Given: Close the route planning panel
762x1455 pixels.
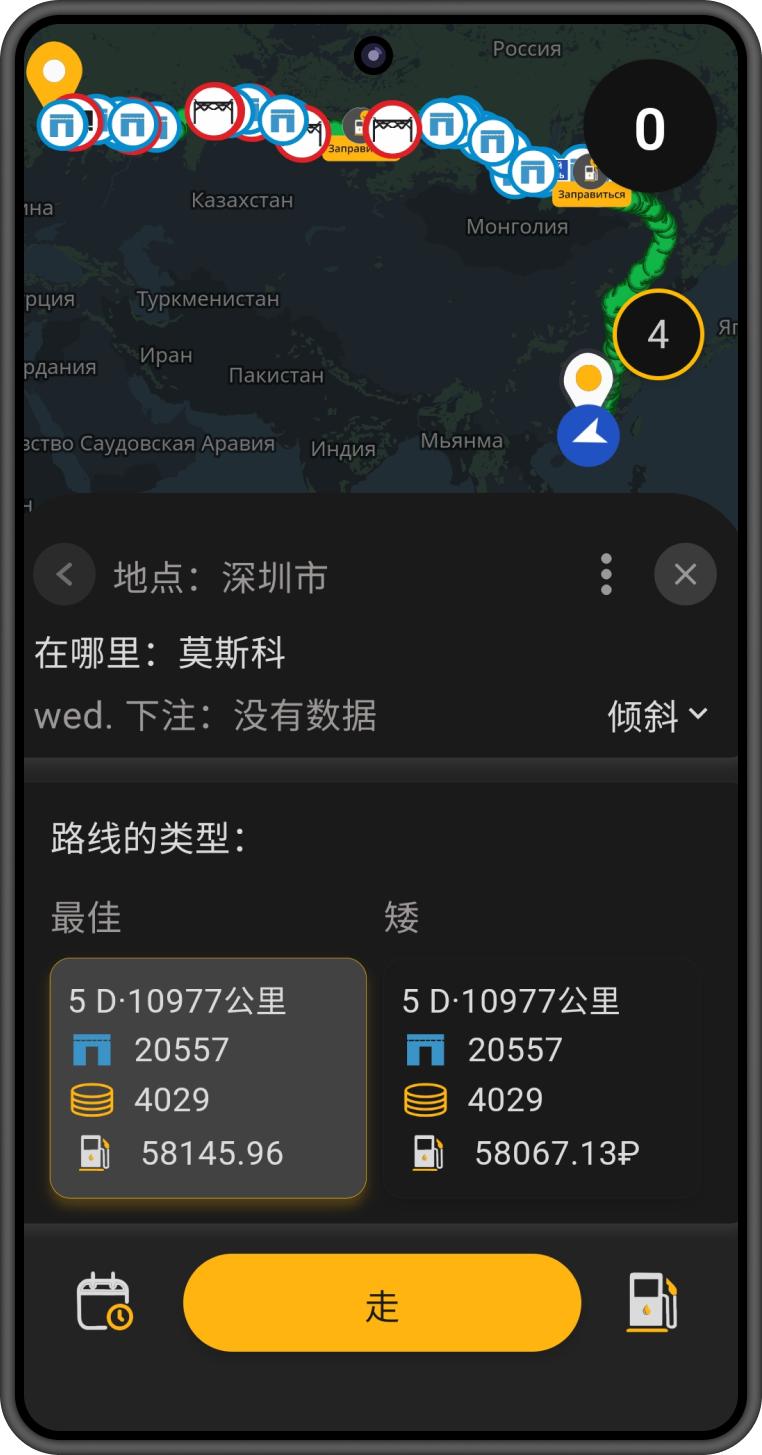Looking at the screenshot, I should pyautogui.click(x=685, y=575).
